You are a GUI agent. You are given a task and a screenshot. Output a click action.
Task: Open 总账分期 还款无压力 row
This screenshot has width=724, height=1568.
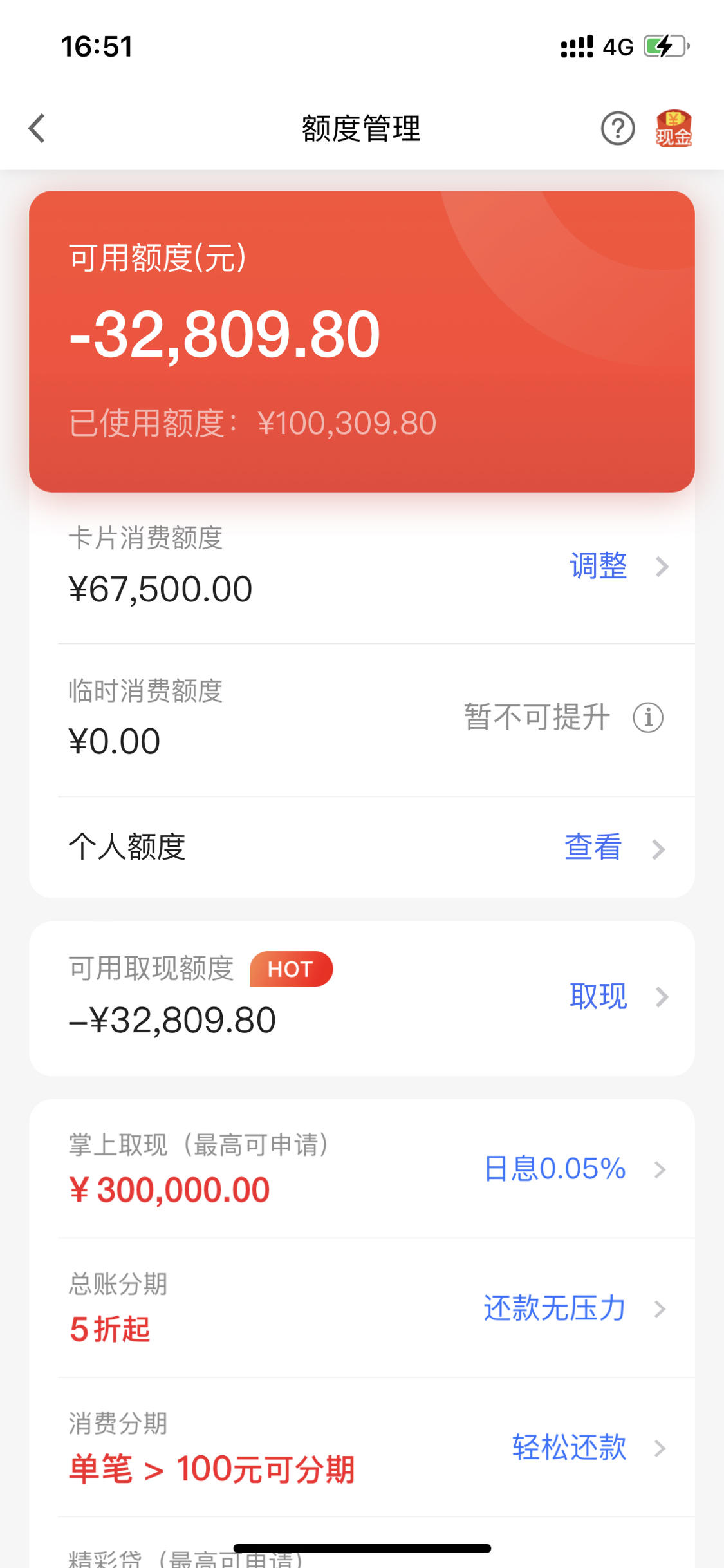pos(362,1308)
